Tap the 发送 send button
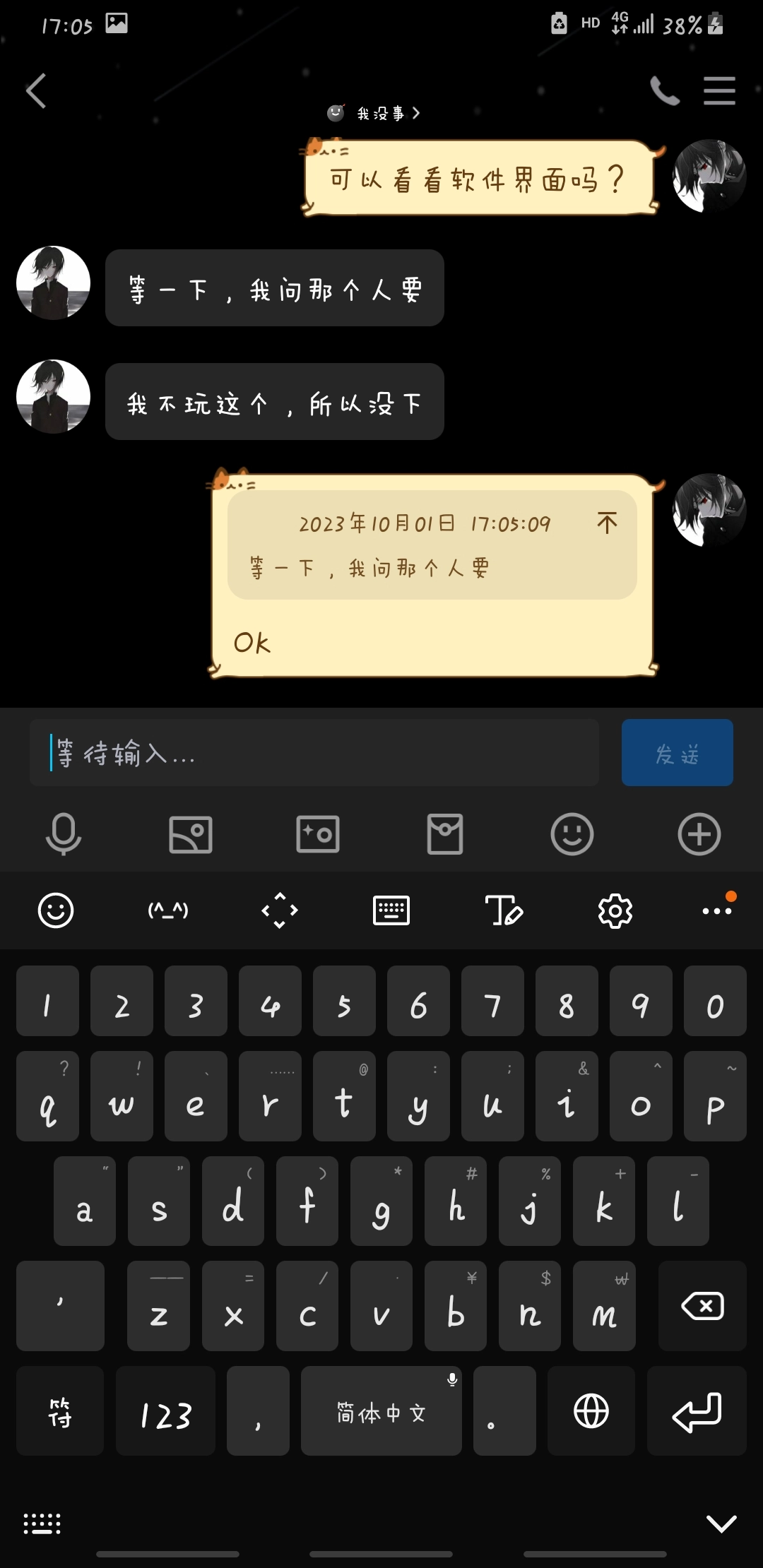This screenshot has width=763, height=1568. coord(677,753)
